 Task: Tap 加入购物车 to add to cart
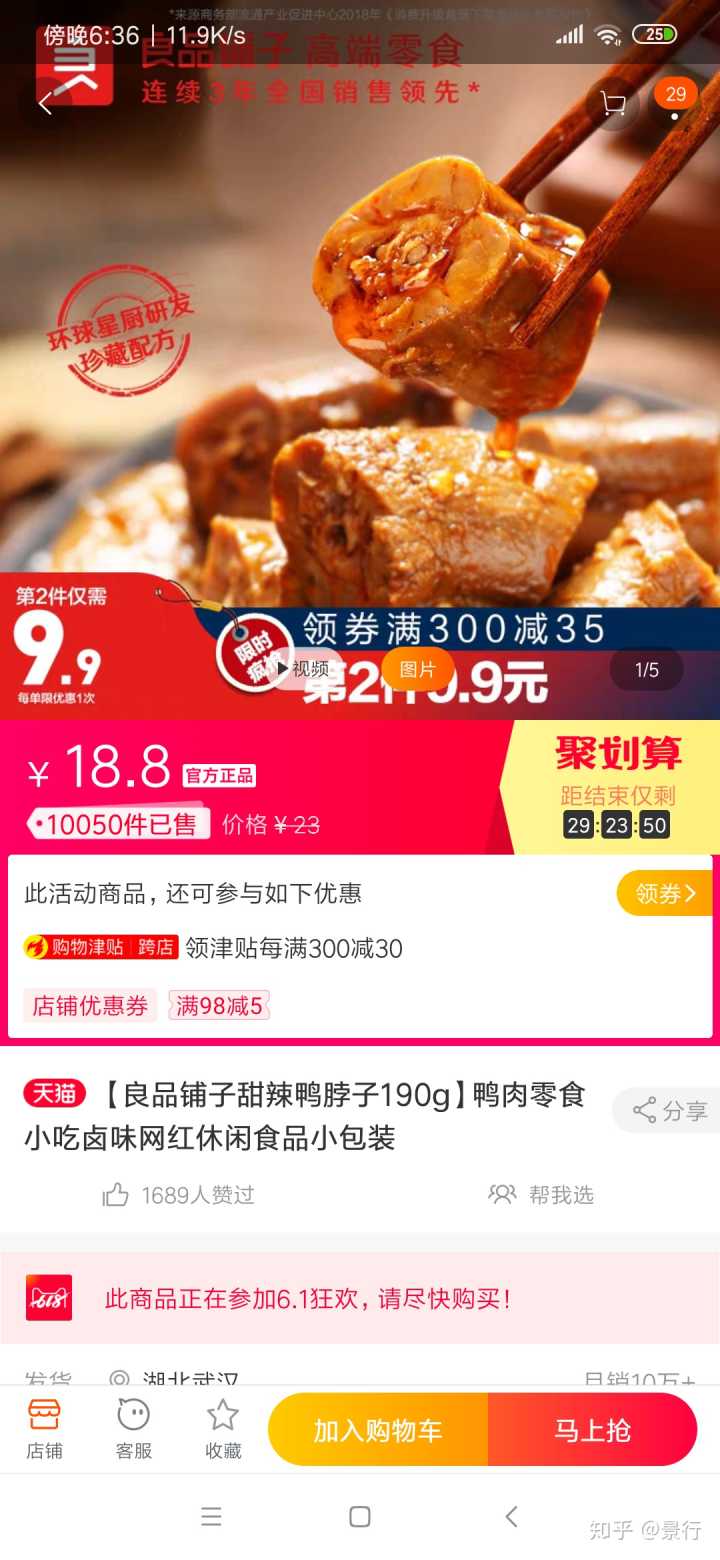tap(378, 1430)
